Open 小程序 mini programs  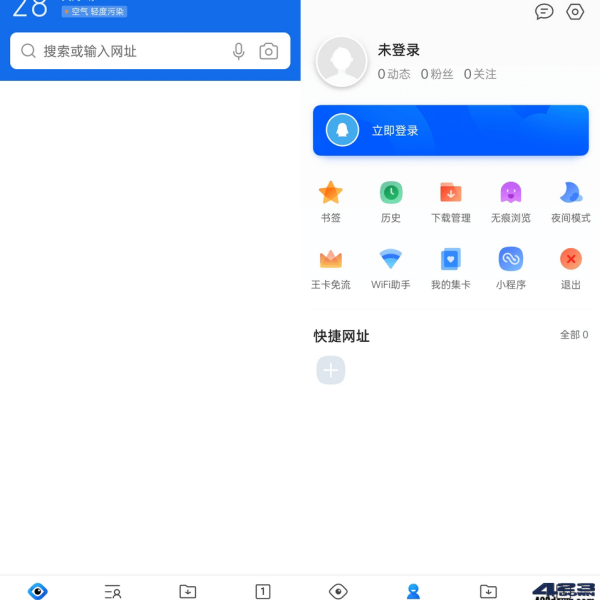511,267
